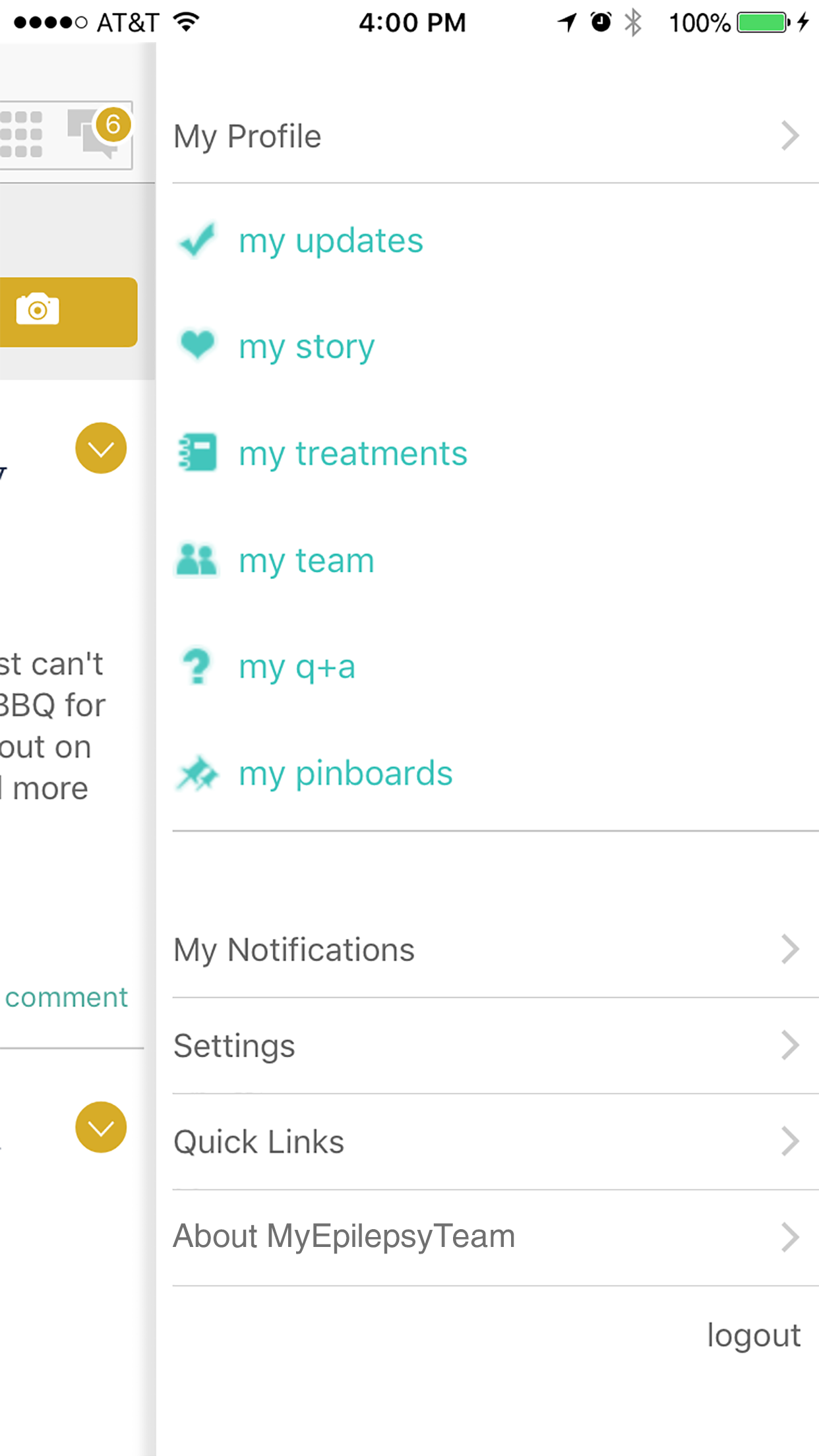Screen dimensions: 819x1456
Task: Open my q+a
Action: click(297, 667)
